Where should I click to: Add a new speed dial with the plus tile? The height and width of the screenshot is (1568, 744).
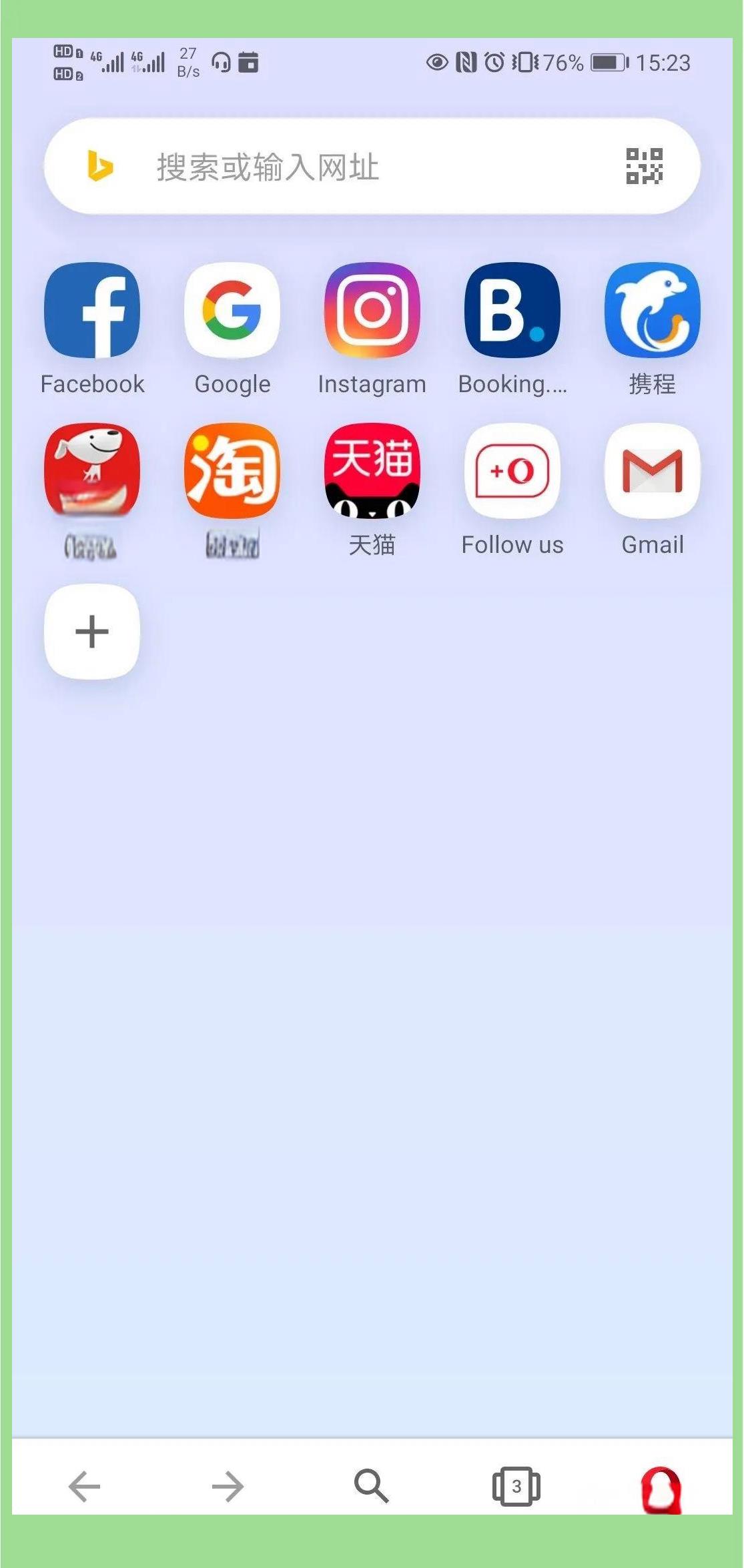92,631
